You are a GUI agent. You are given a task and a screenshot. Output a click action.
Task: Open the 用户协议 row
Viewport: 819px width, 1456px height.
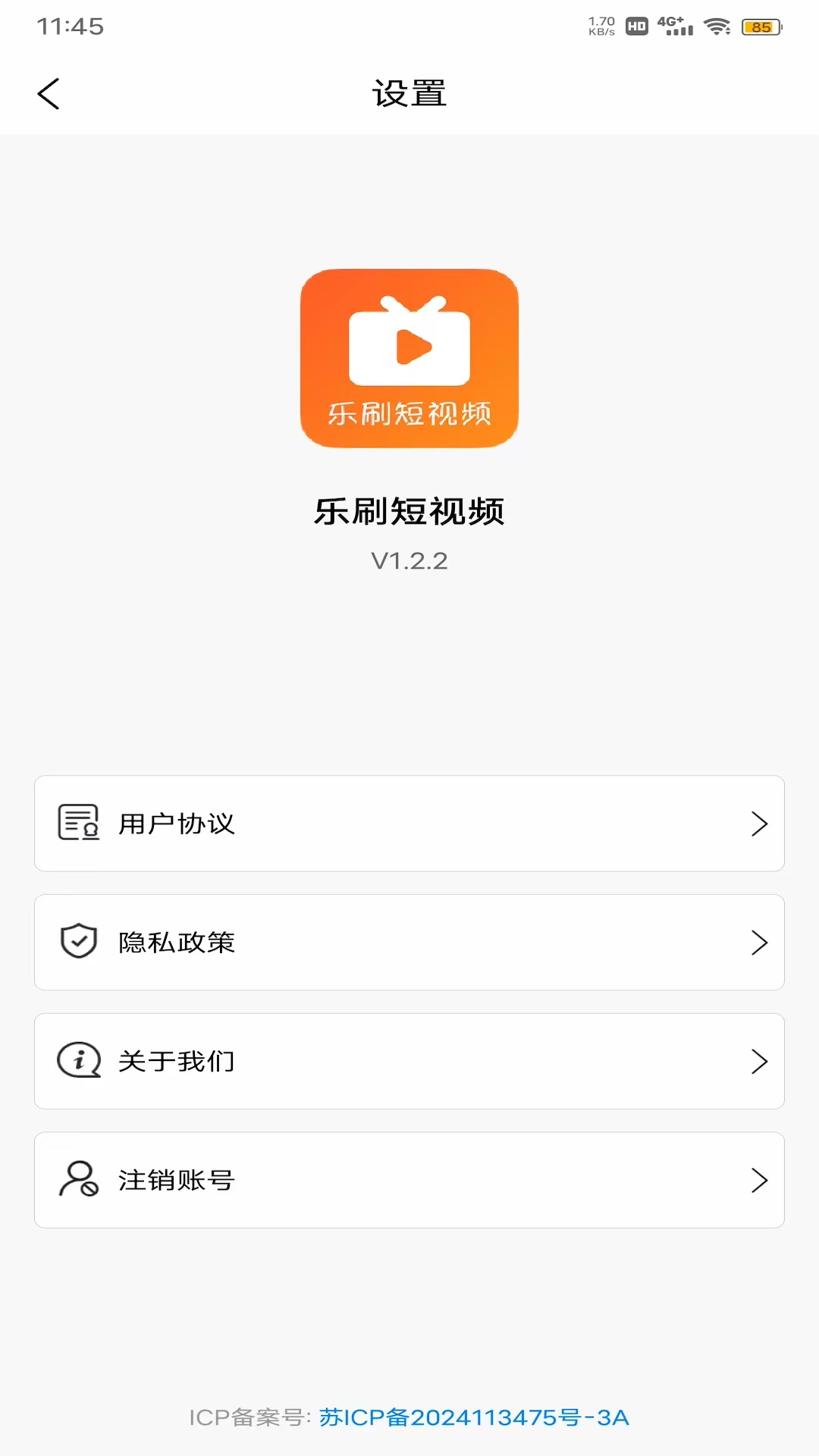click(x=409, y=824)
